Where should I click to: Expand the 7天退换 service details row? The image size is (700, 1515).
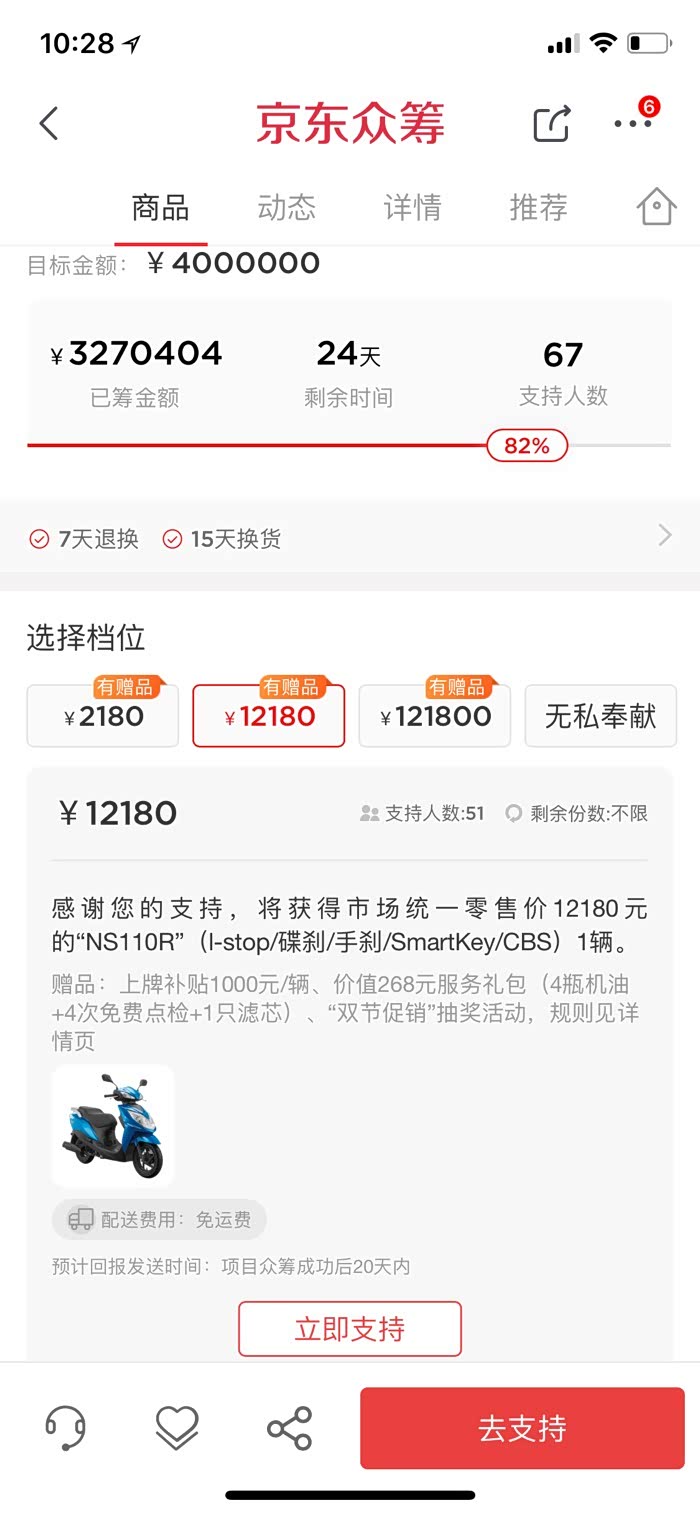[x=350, y=538]
